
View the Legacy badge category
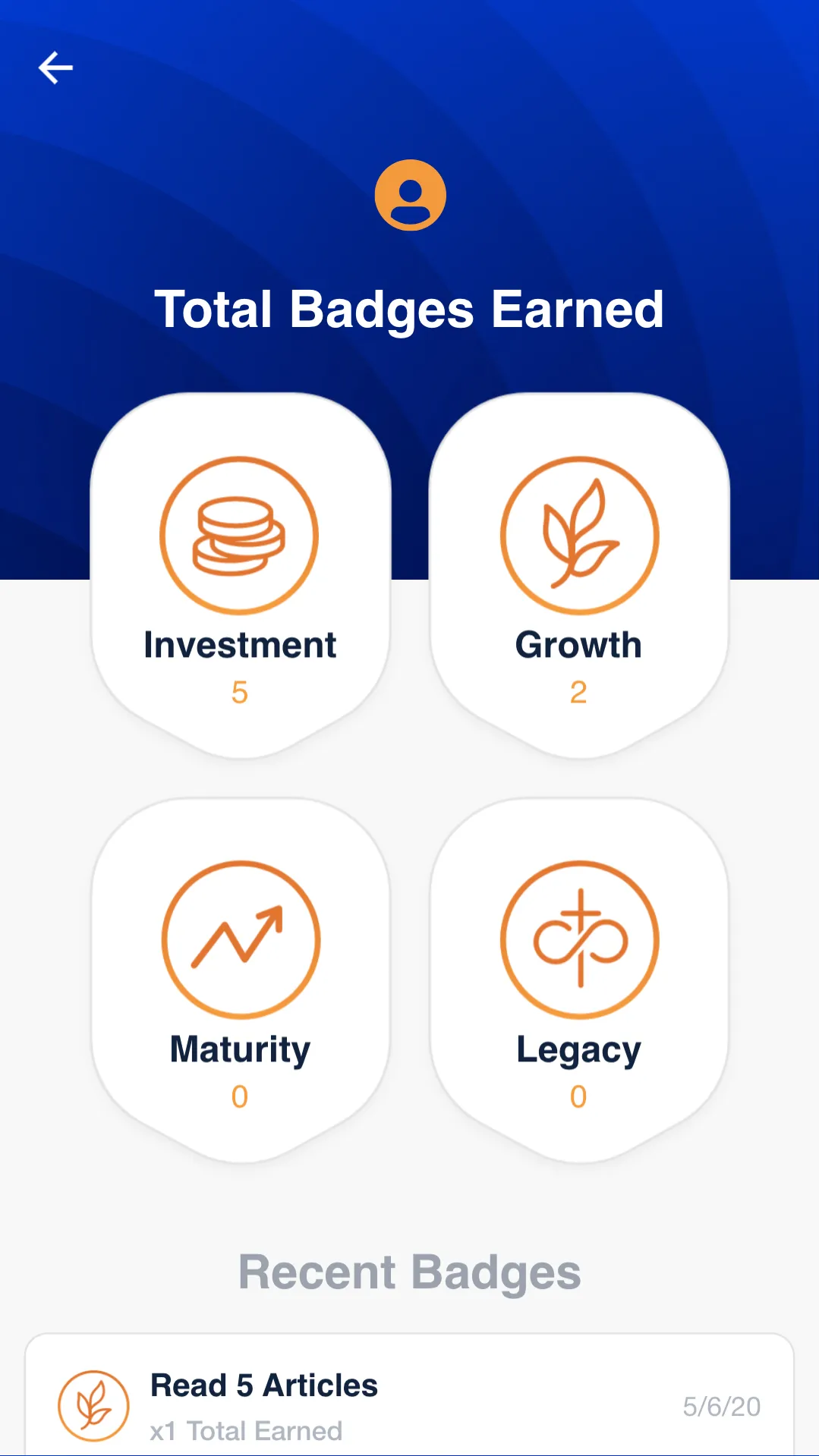579,980
